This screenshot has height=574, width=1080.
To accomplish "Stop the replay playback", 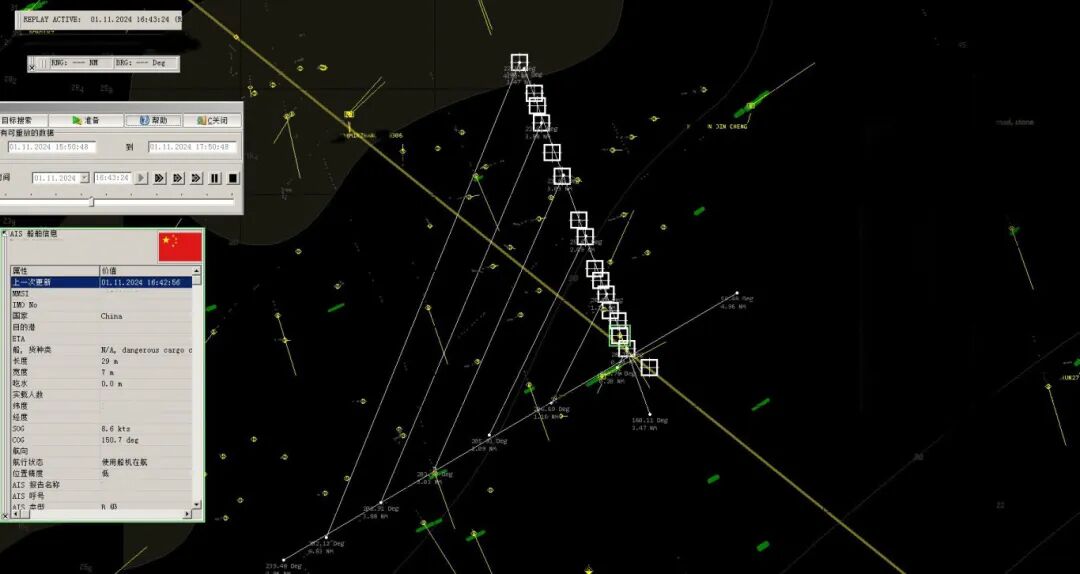I will (x=233, y=178).
